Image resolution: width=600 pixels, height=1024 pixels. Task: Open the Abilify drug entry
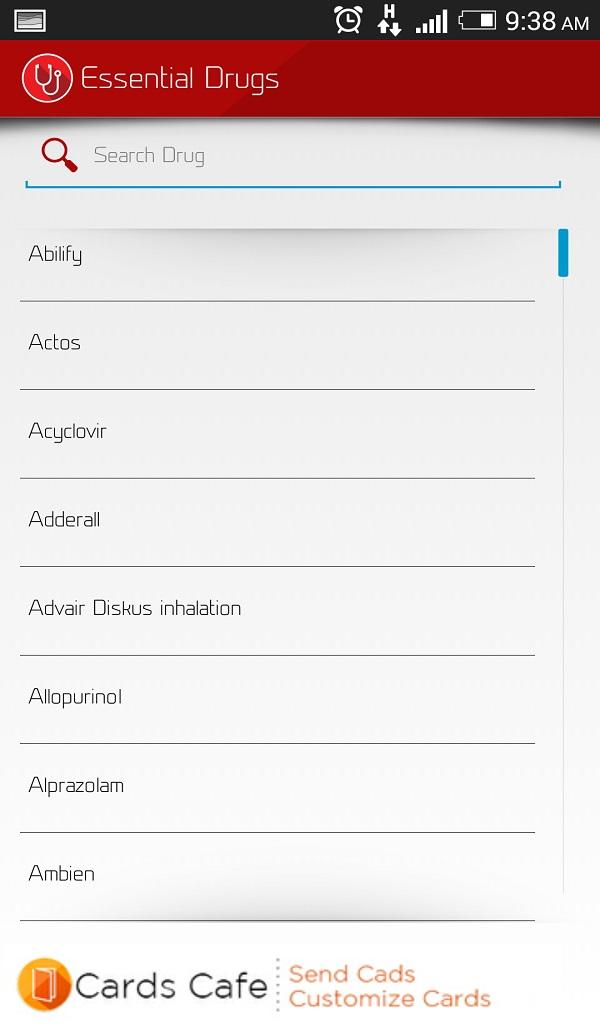pyautogui.click(x=277, y=256)
